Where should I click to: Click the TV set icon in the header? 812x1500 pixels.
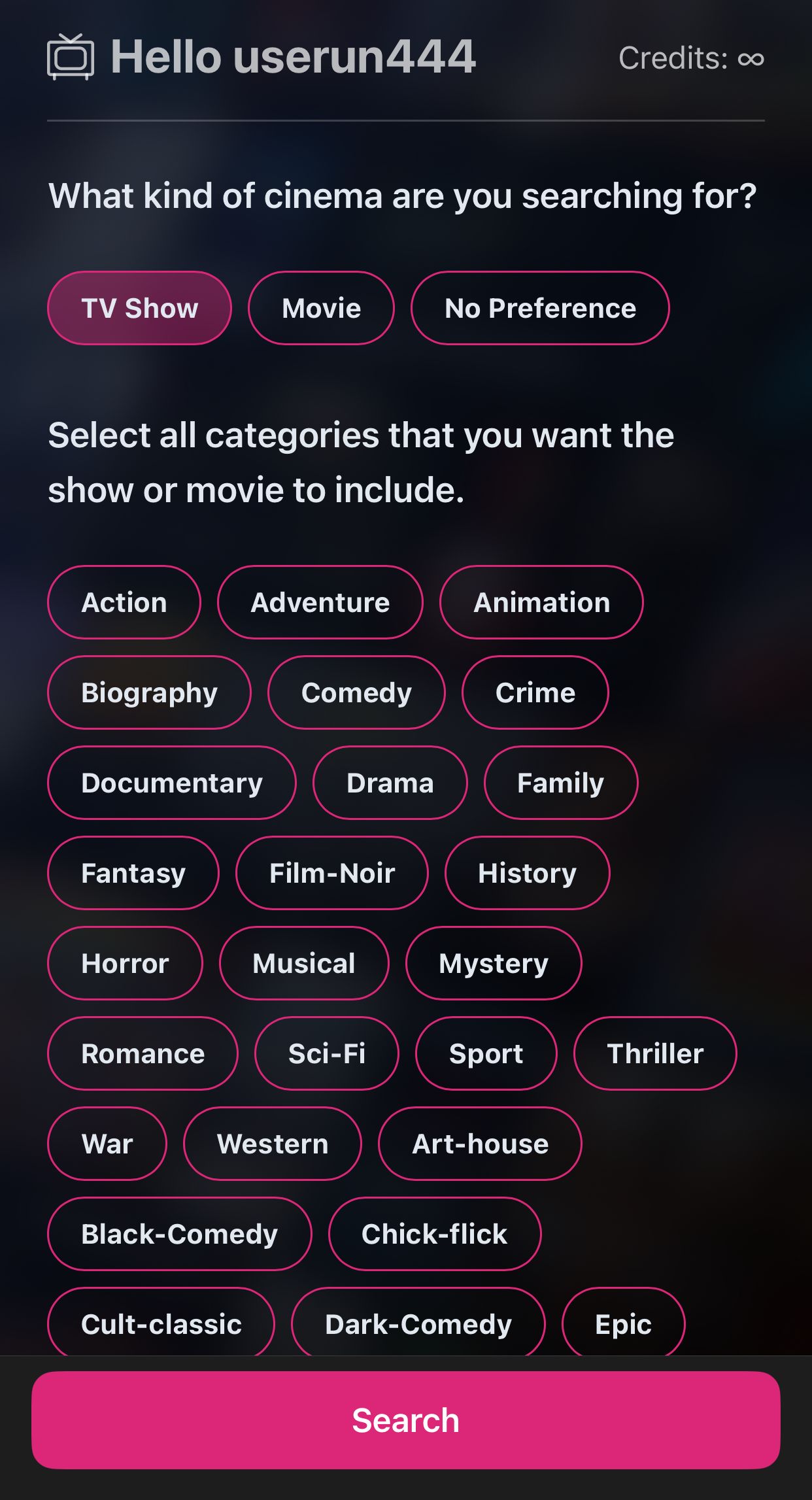[x=72, y=58]
